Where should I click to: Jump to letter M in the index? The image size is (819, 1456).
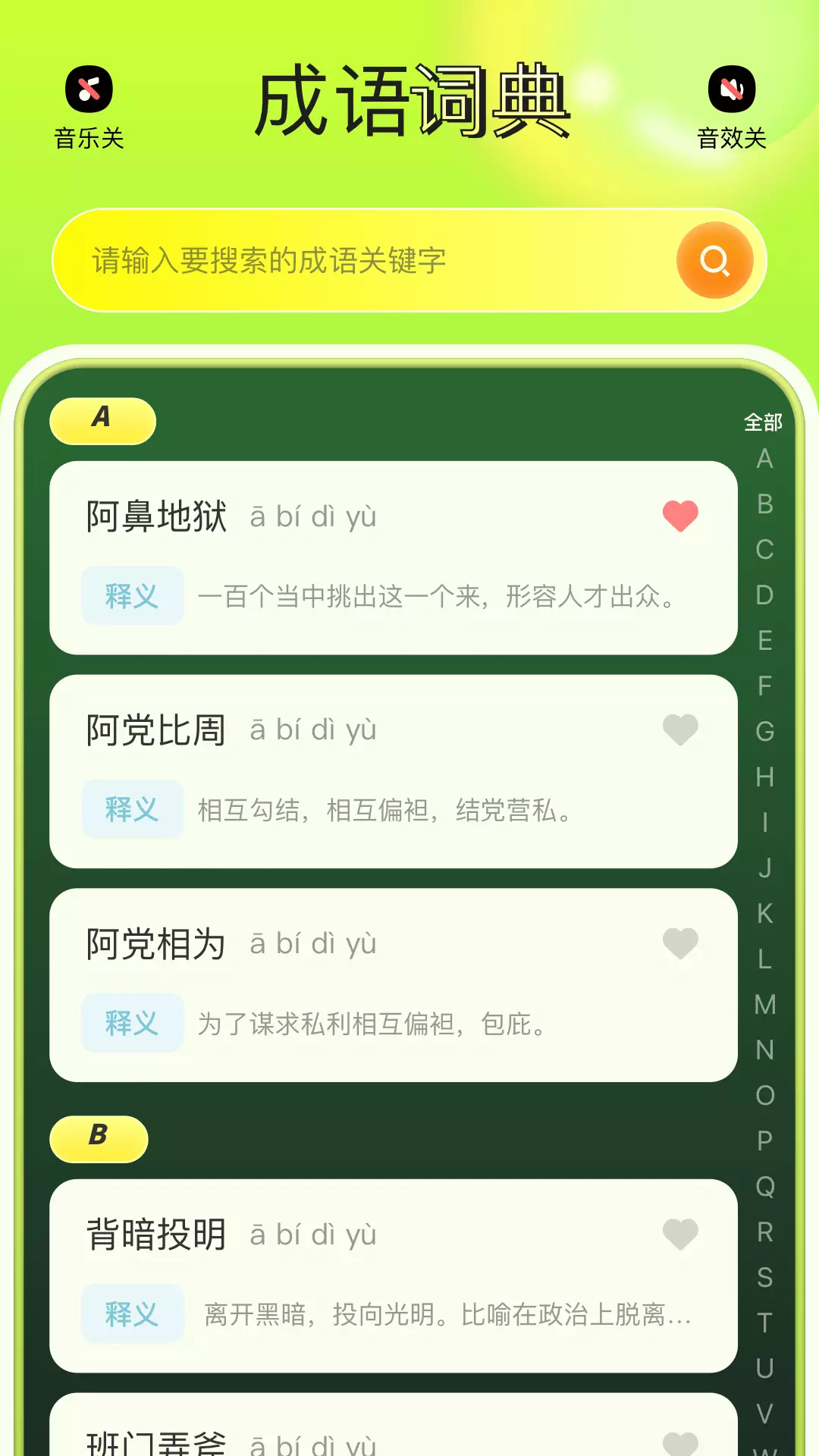(x=764, y=1005)
